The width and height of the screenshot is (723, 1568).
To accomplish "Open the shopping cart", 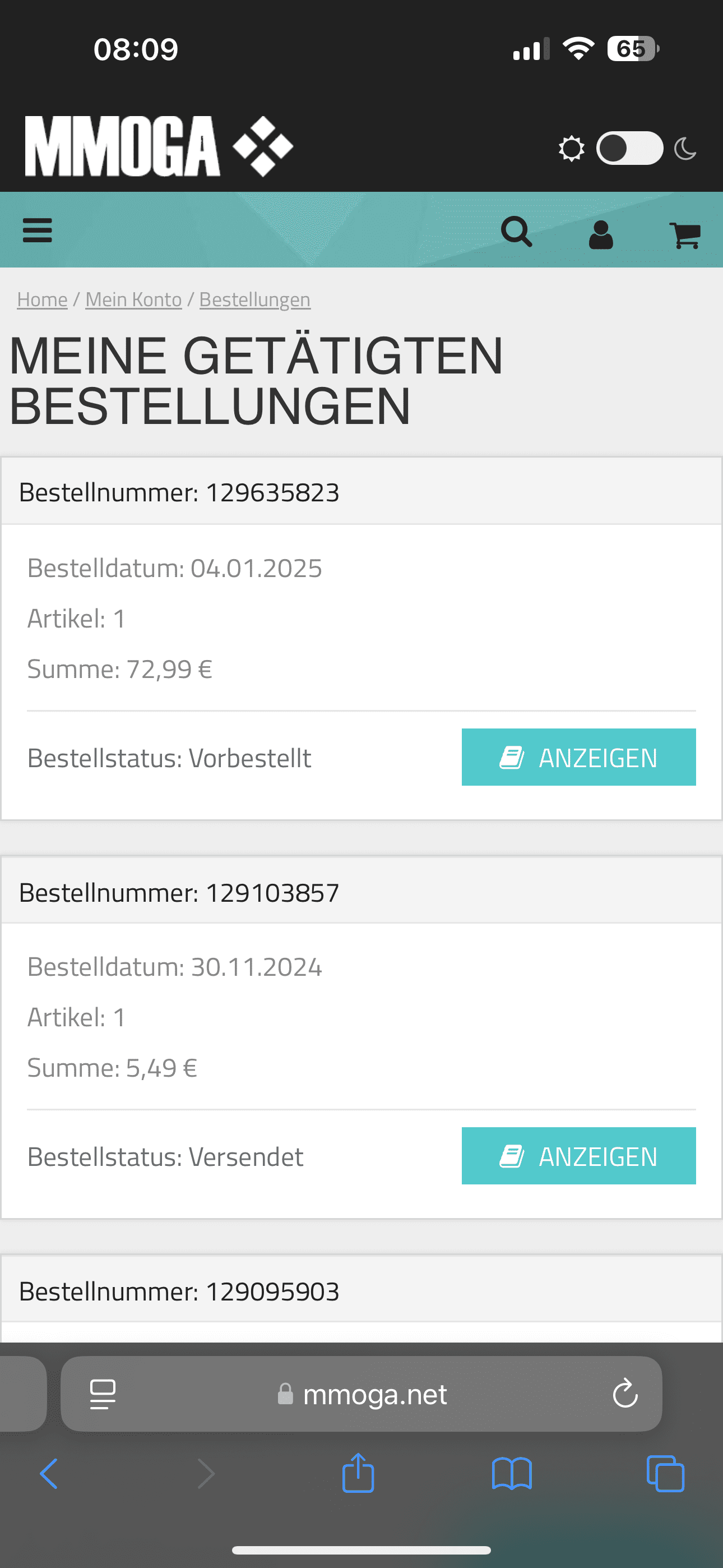I will [685, 235].
